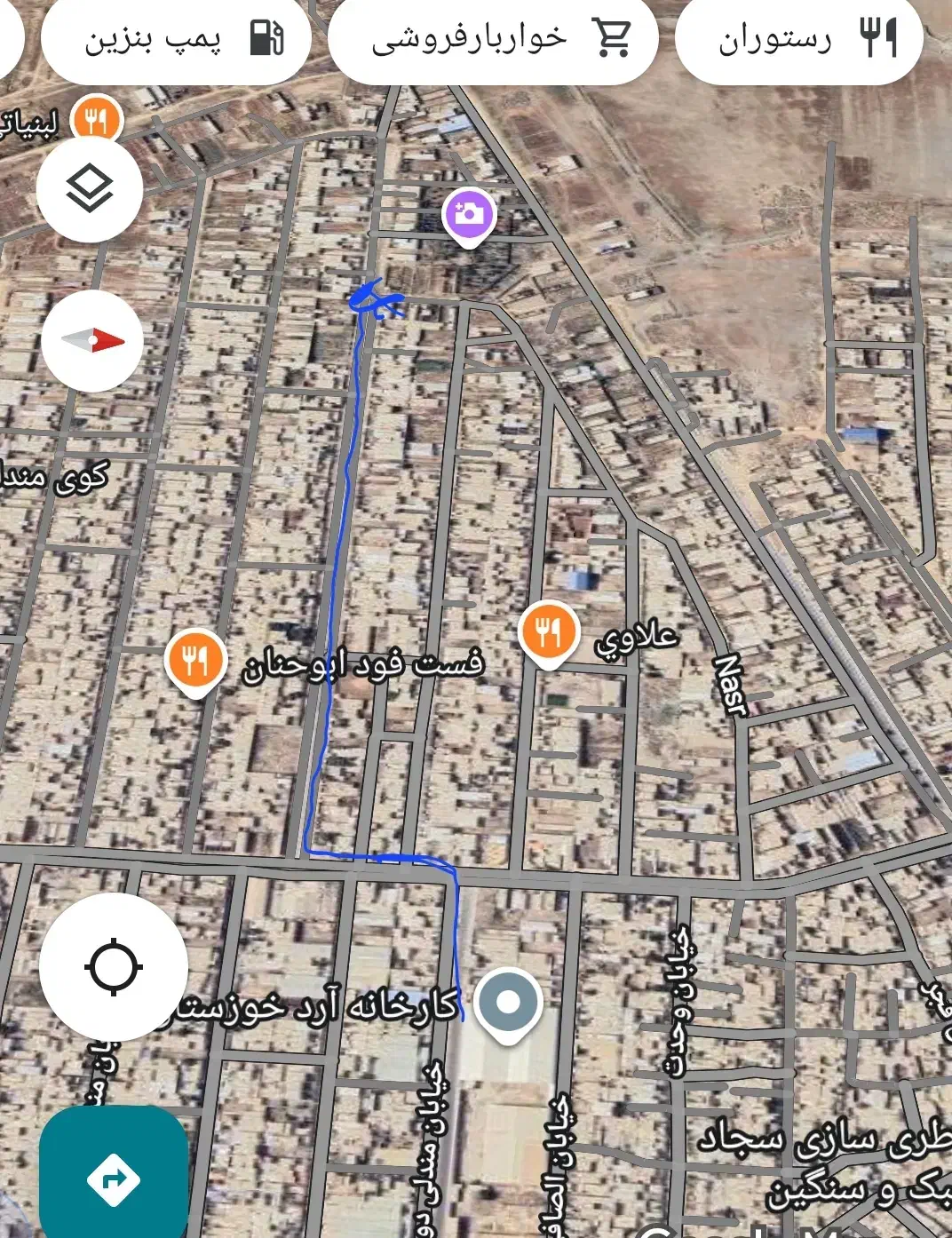
Task: Tap the خواربارفروشی (groceries) chip
Action: [x=493, y=41]
